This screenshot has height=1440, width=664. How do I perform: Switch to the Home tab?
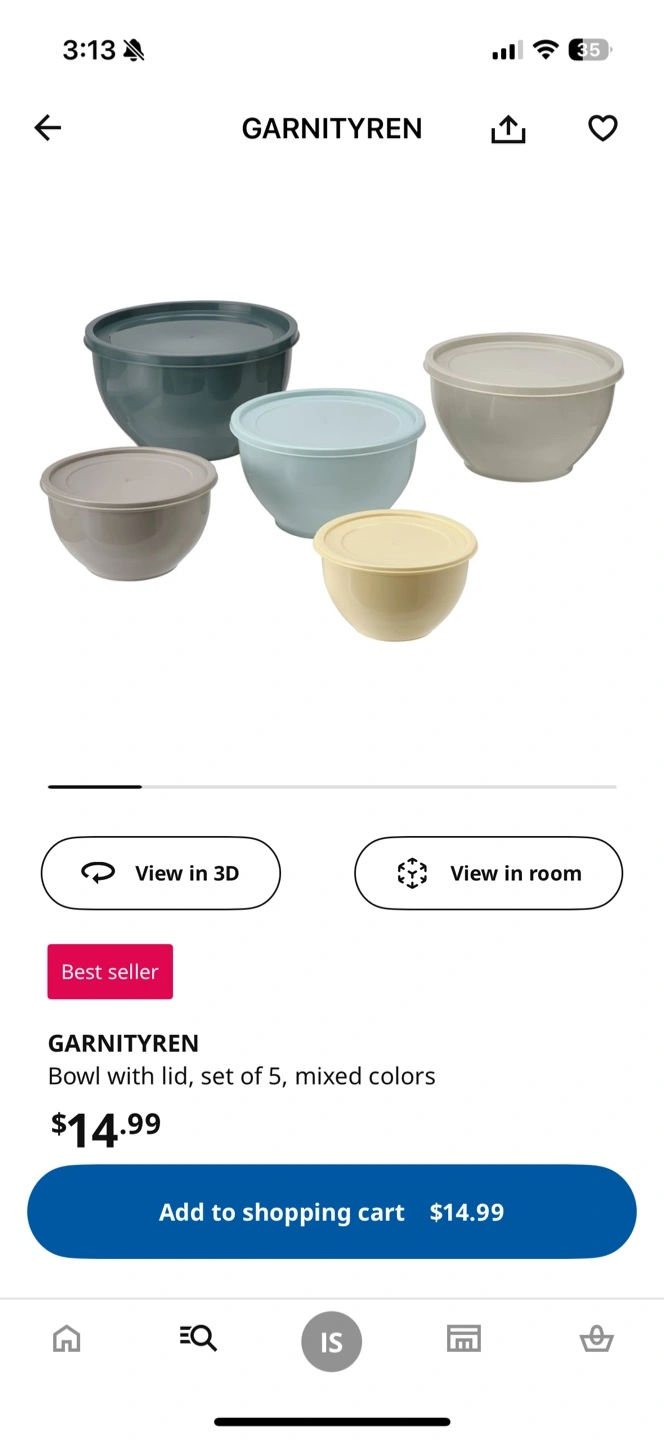coord(66,1338)
